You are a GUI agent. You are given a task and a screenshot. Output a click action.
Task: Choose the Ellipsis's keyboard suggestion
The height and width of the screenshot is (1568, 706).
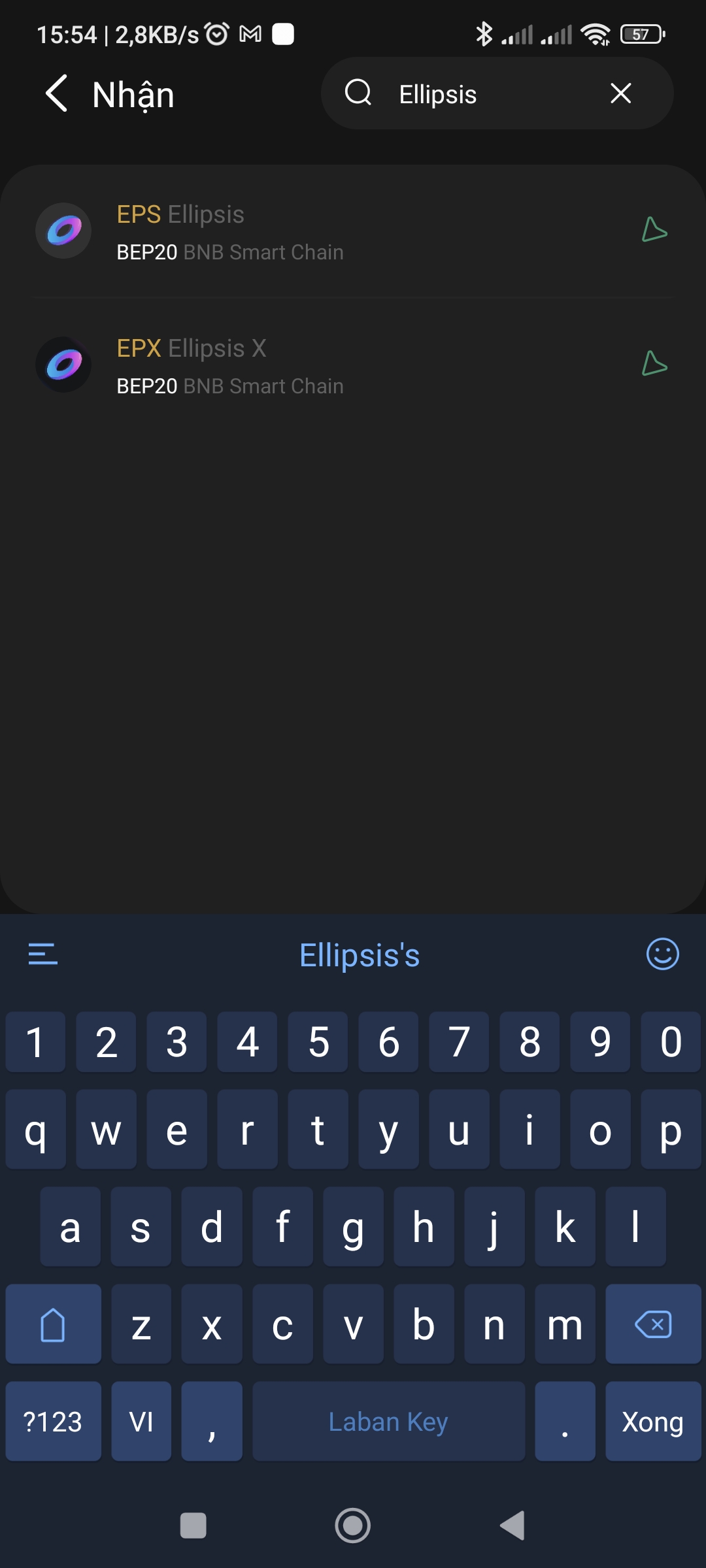pyautogui.click(x=359, y=955)
